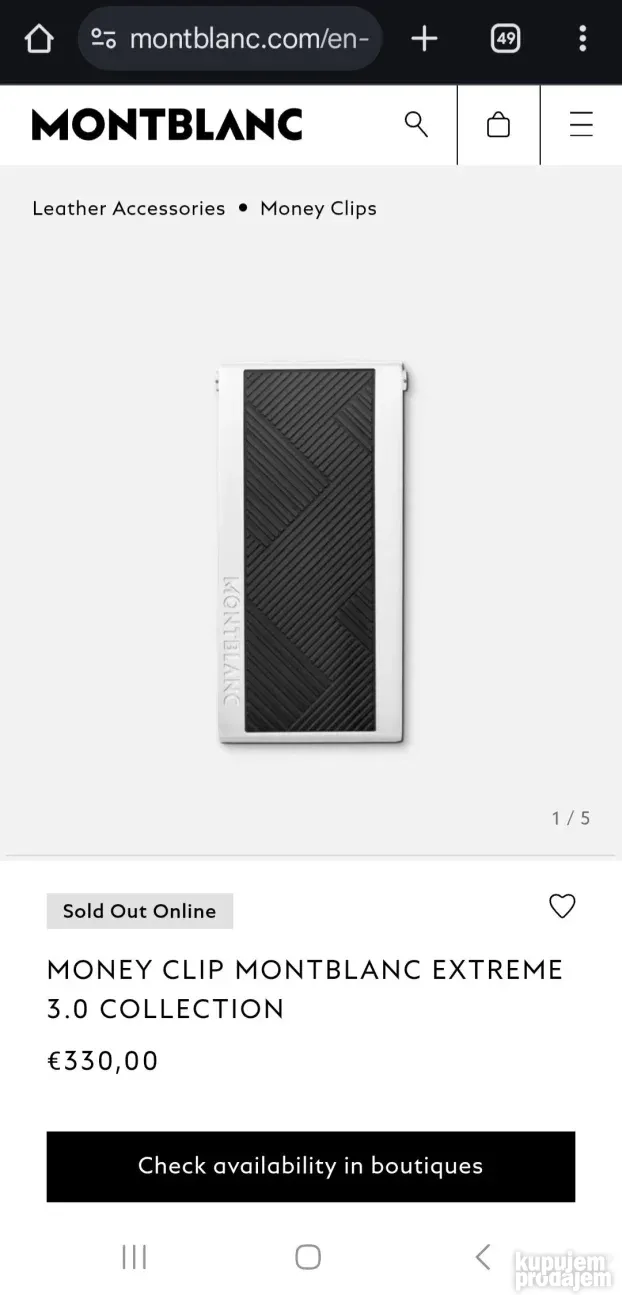622x1295 pixels.
Task: Open the browser overflow menu
Action: click(x=582, y=39)
